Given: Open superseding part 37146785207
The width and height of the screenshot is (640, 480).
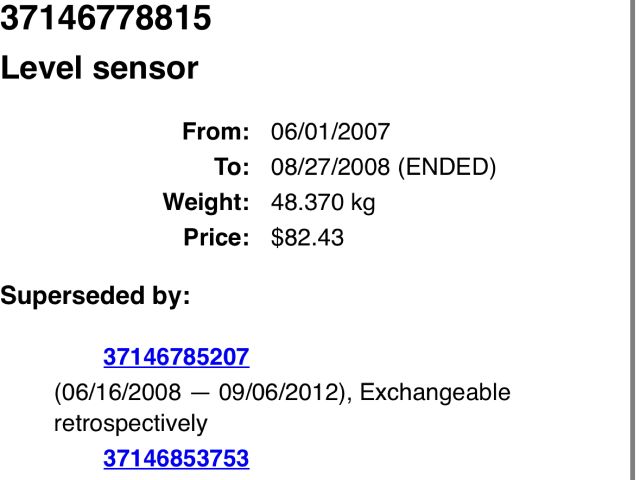Looking at the screenshot, I should [x=176, y=357].
